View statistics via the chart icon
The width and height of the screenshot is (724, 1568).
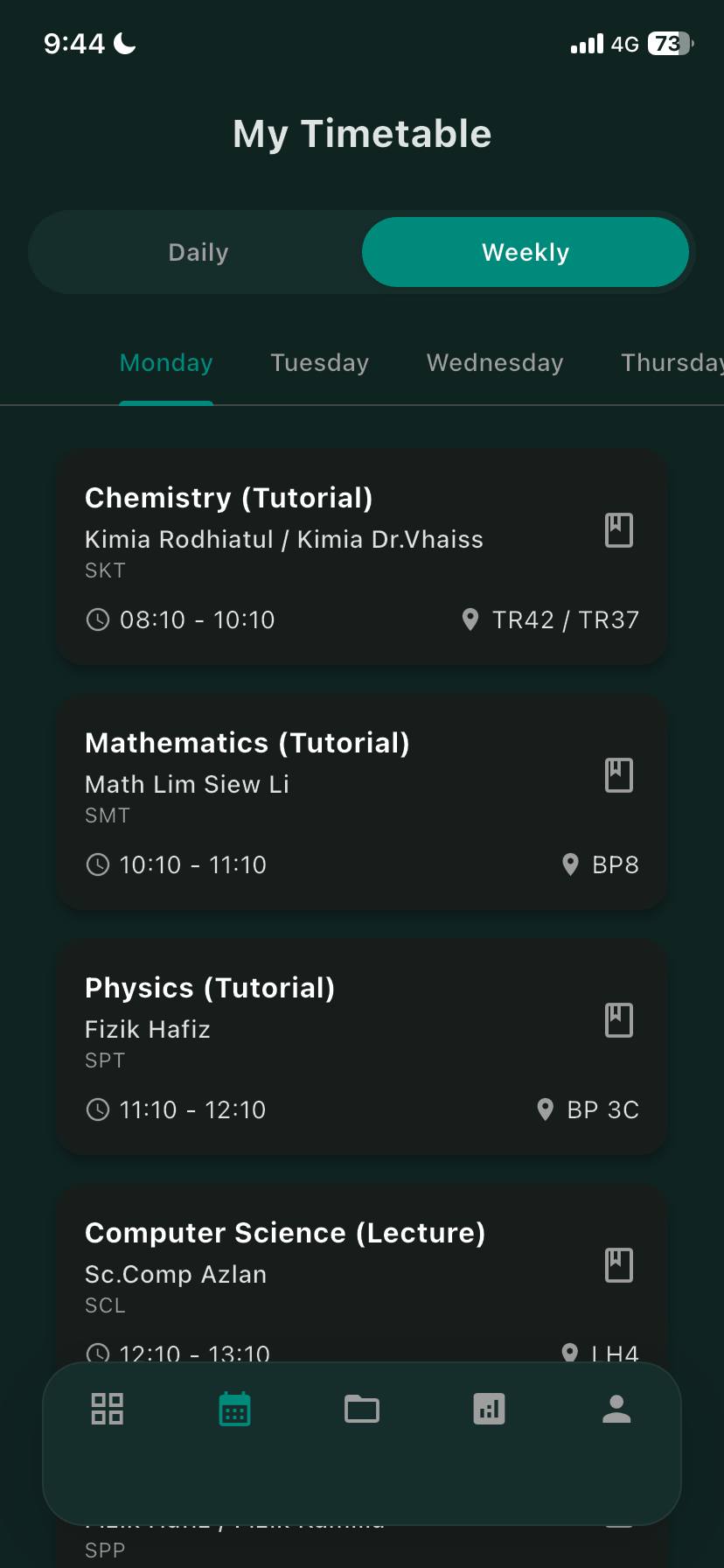[489, 1409]
